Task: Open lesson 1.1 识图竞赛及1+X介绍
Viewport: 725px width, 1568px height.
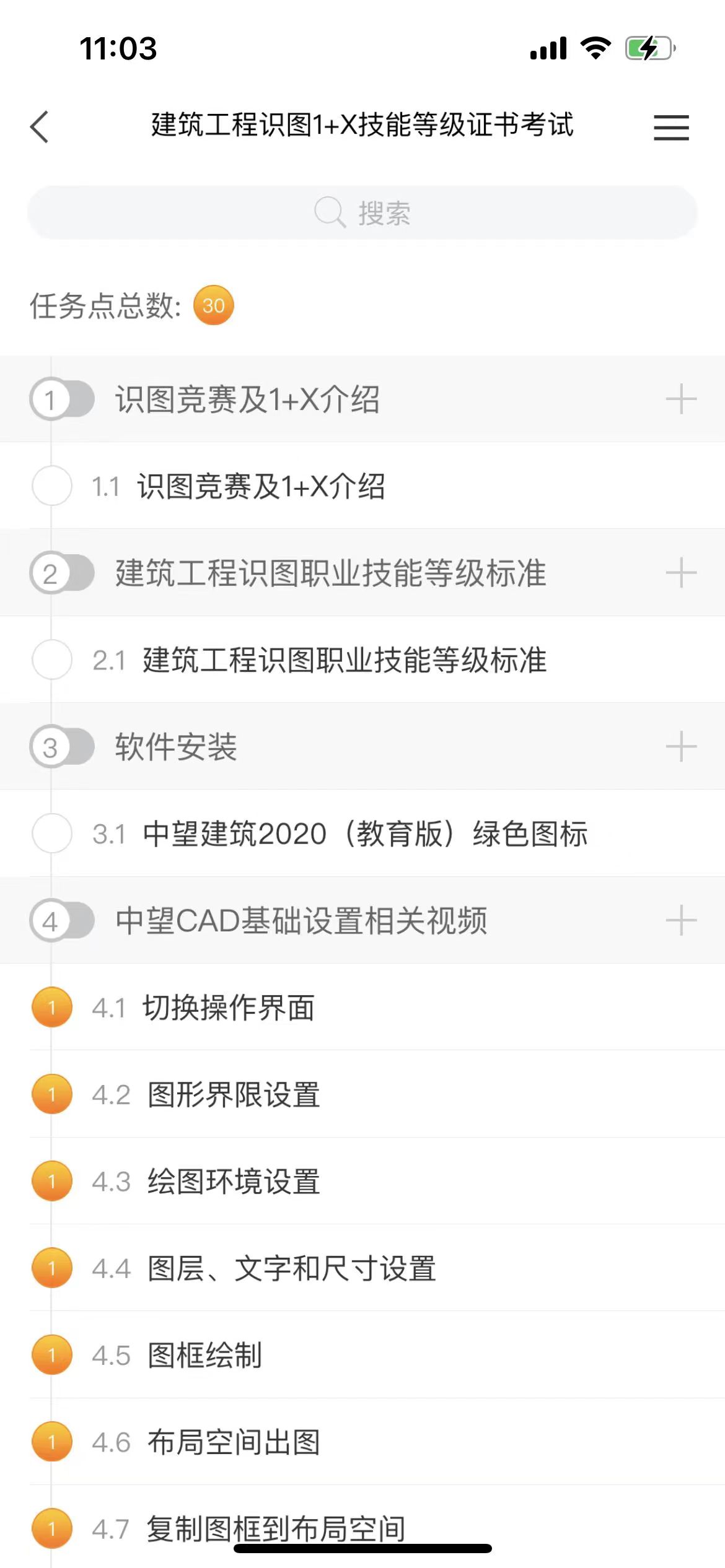Action: click(260, 486)
